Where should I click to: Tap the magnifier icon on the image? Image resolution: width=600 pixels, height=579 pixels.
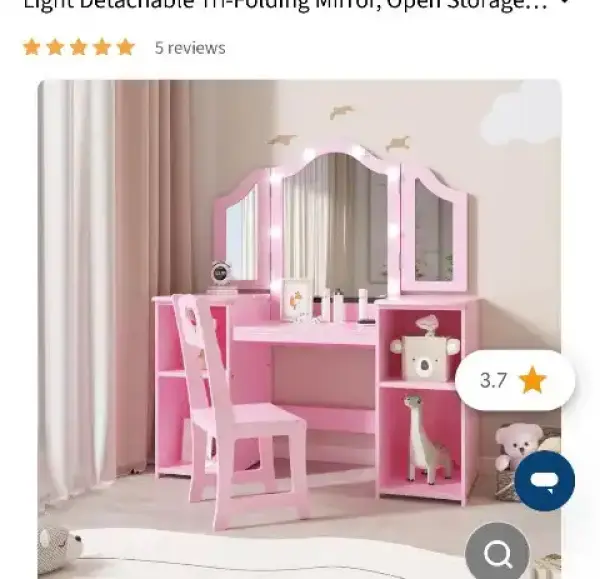point(497,551)
